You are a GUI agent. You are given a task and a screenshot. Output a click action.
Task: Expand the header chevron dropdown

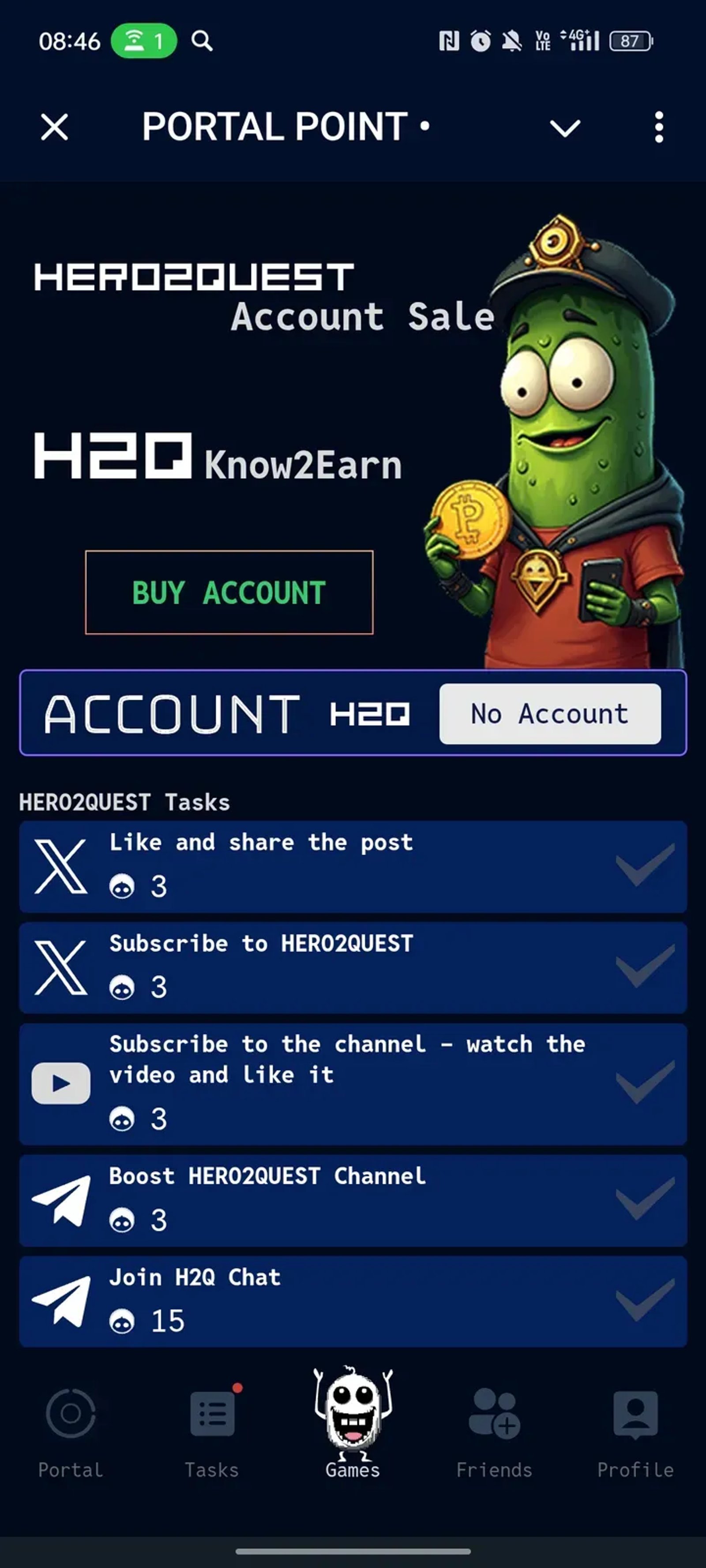pyautogui.click(x=565, y=128)
